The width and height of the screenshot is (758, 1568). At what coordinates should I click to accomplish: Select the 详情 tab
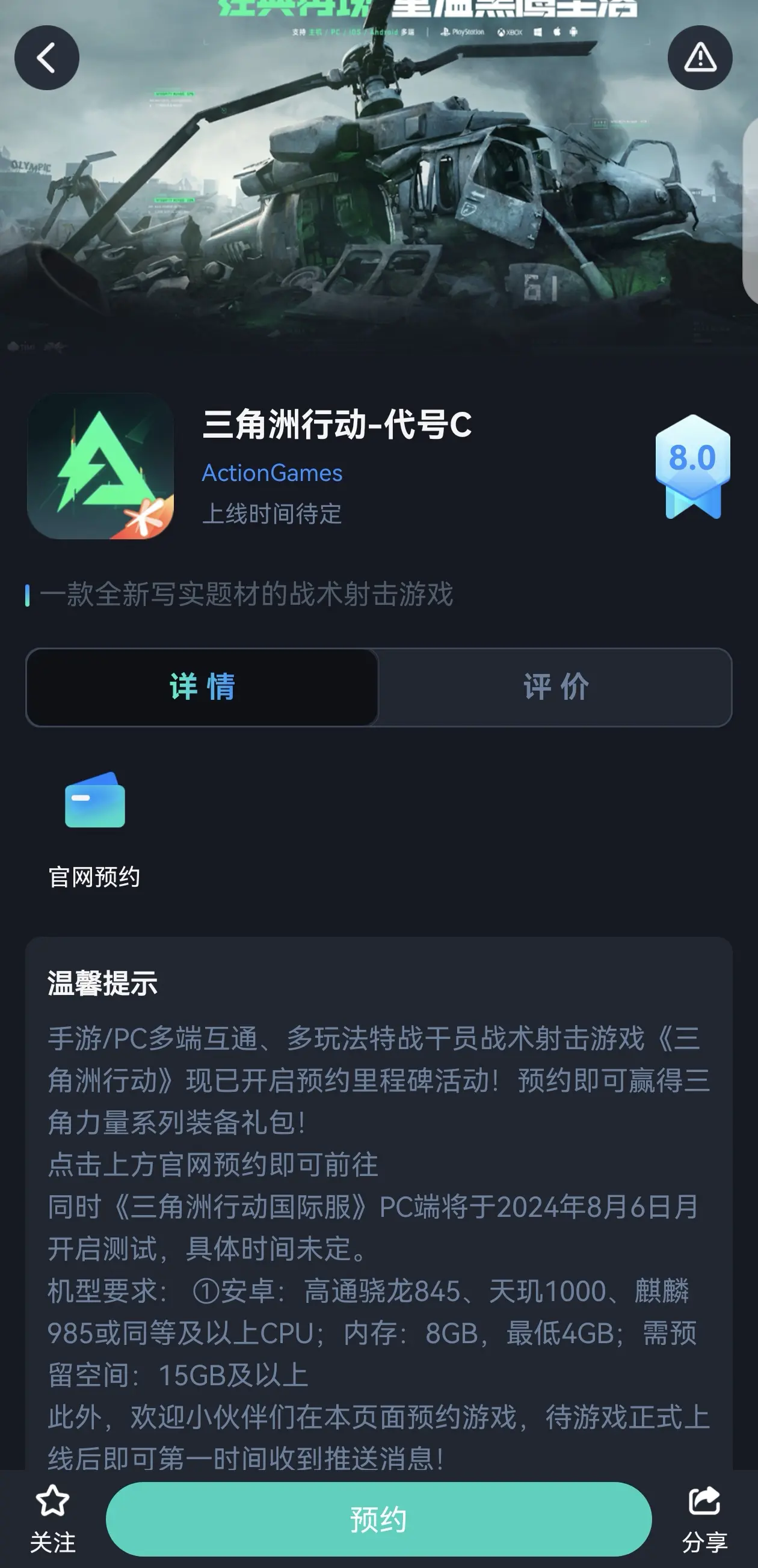pyautogui.click(x=203, y=687)
